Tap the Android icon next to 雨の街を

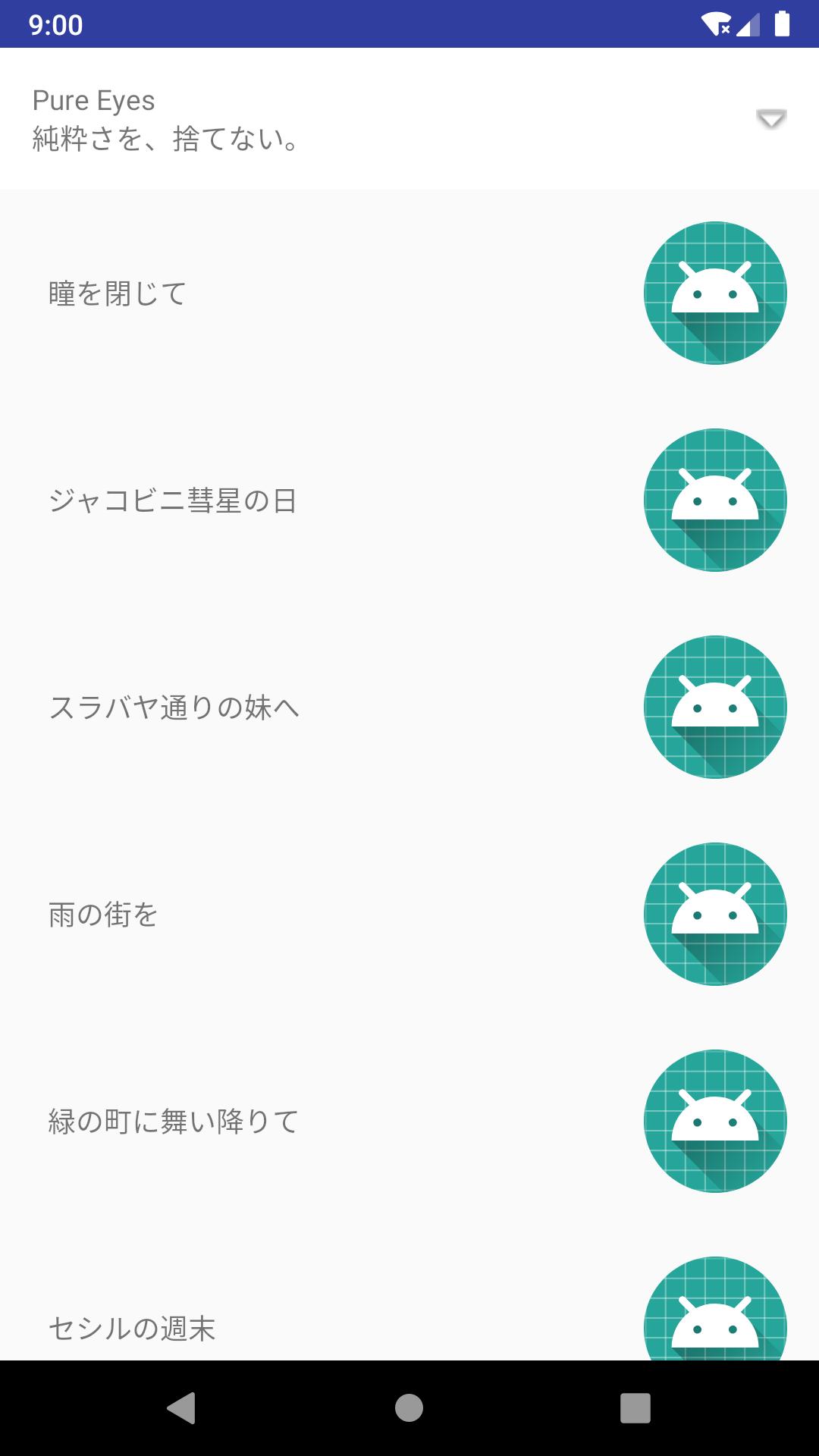tap(715, 915)
